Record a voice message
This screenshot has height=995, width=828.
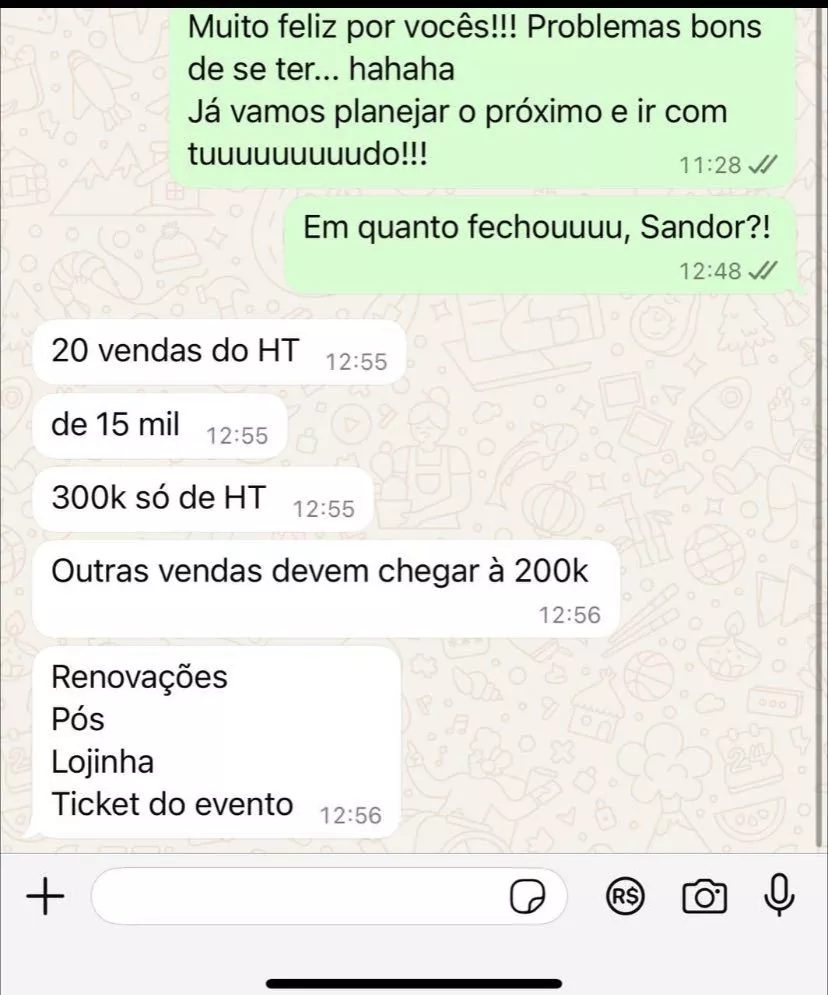click(x=779, y=896)
